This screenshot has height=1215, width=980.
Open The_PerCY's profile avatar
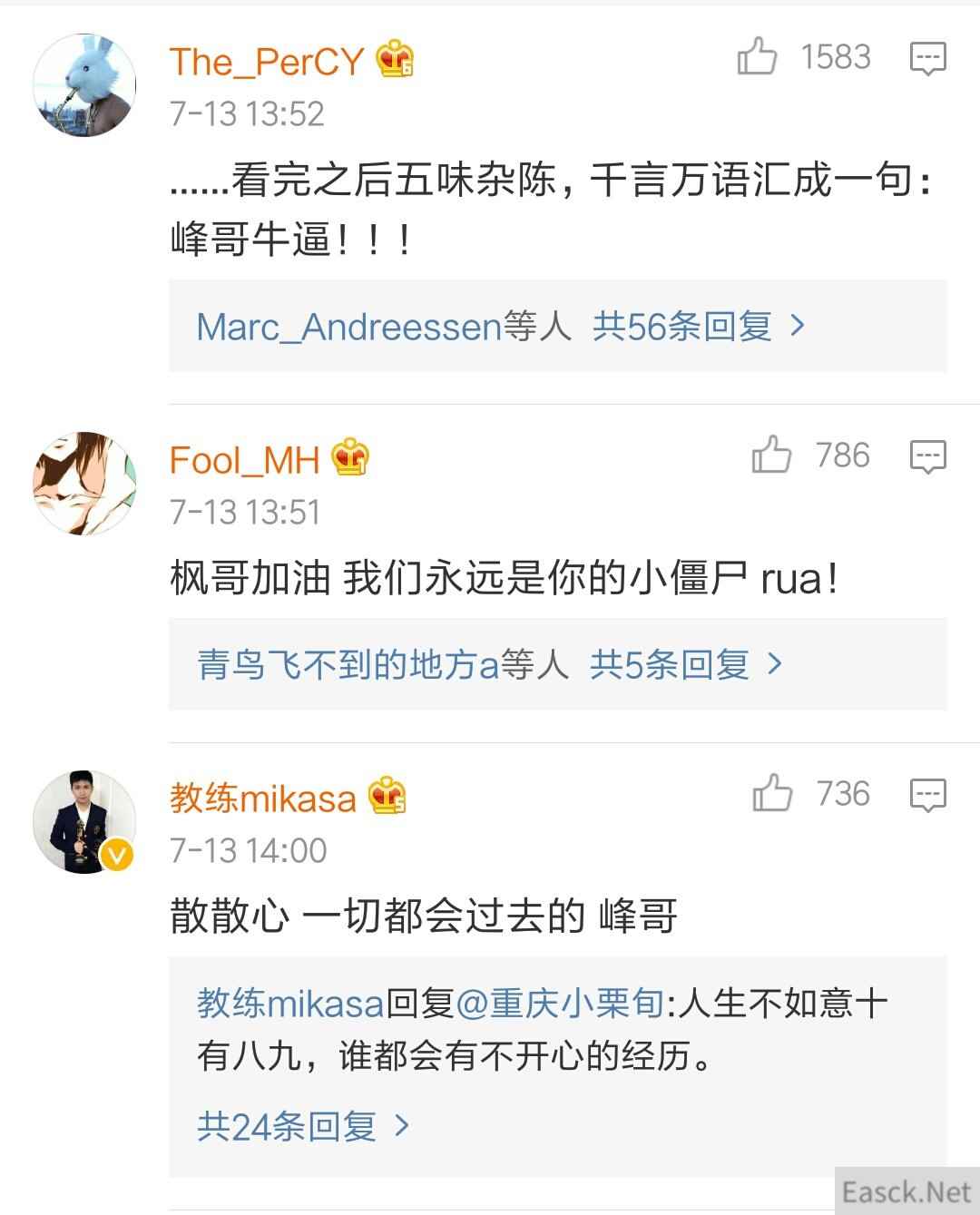point(84,86)
